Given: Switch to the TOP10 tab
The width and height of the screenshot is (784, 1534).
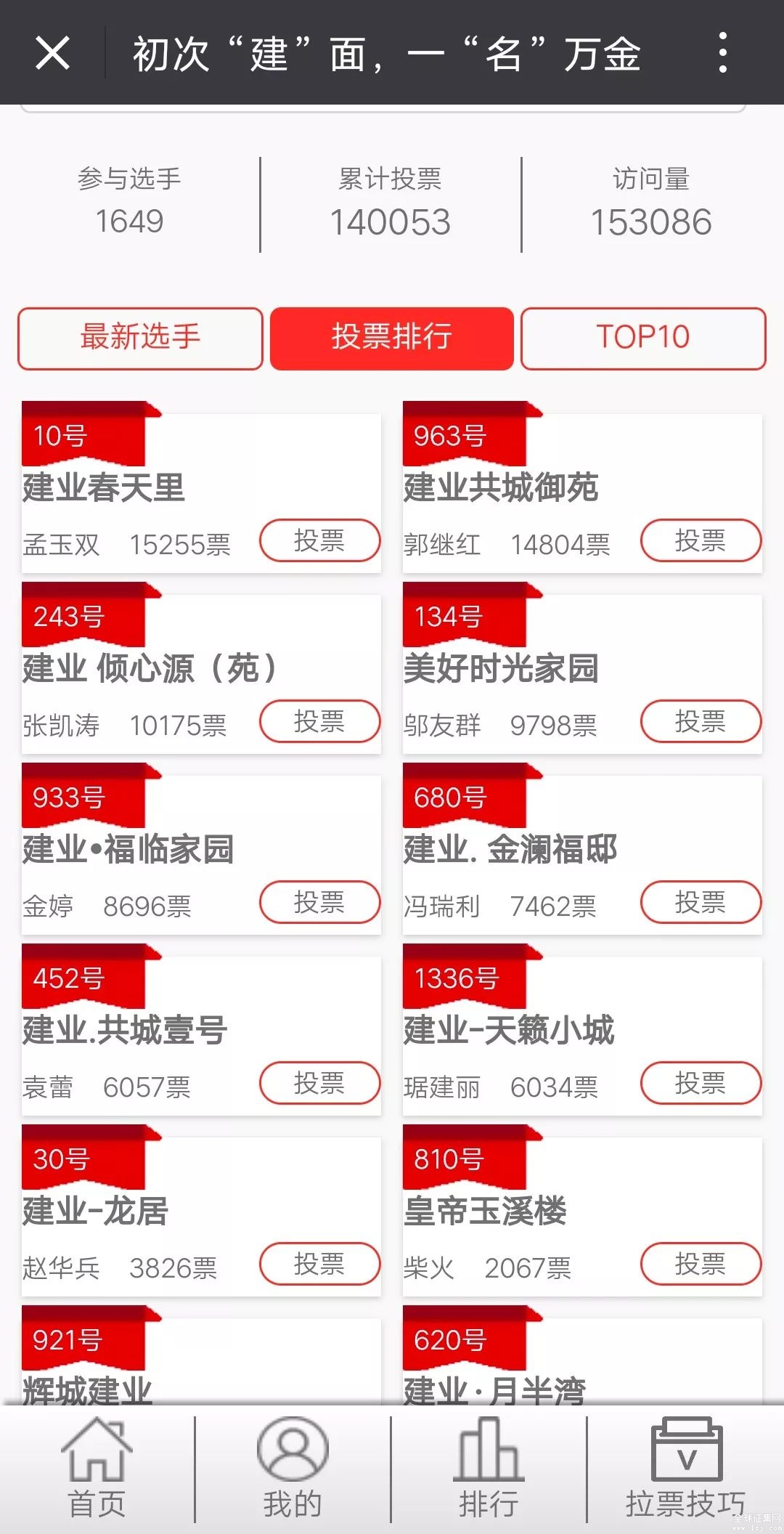Looking at the screenshot, I should [x=643, y=338].
